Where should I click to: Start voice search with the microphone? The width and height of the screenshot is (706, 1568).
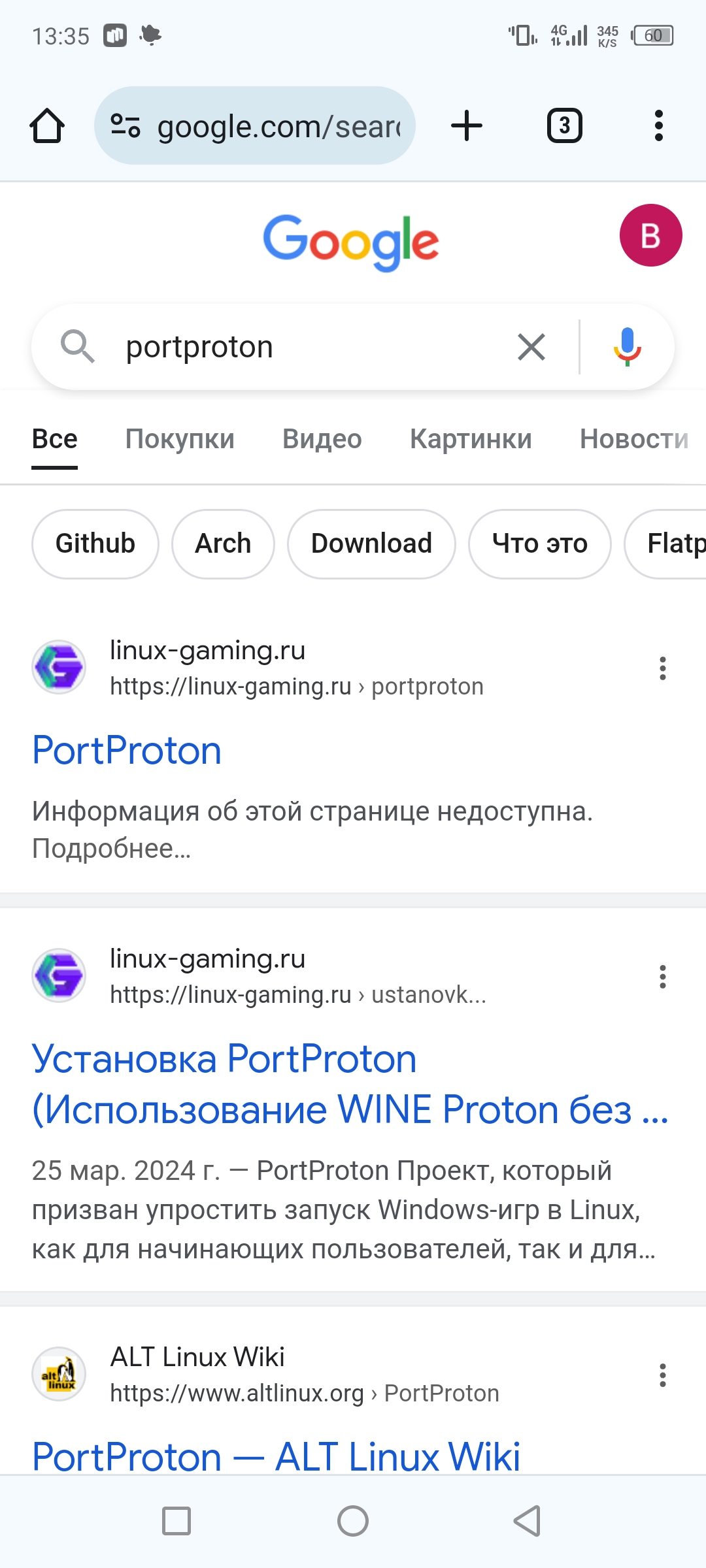(x=628, y=347)
